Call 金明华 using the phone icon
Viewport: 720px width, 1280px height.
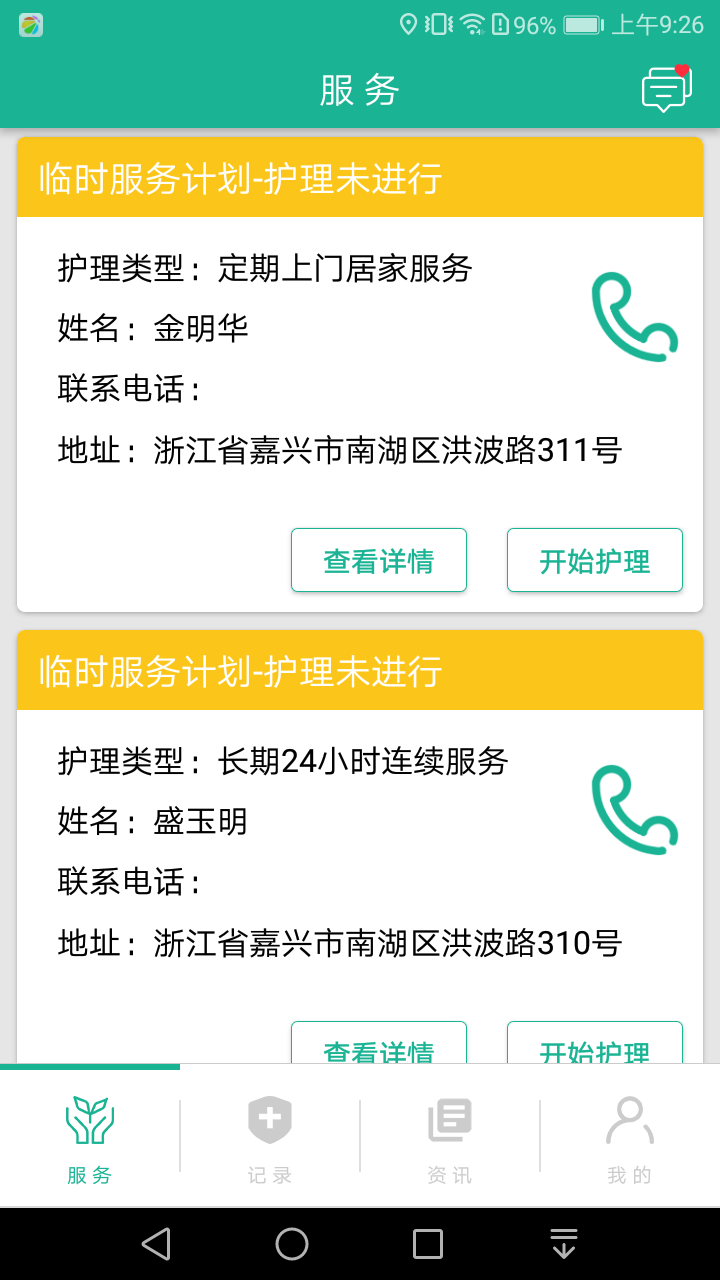pyautogui.click(x=636, y=316)
